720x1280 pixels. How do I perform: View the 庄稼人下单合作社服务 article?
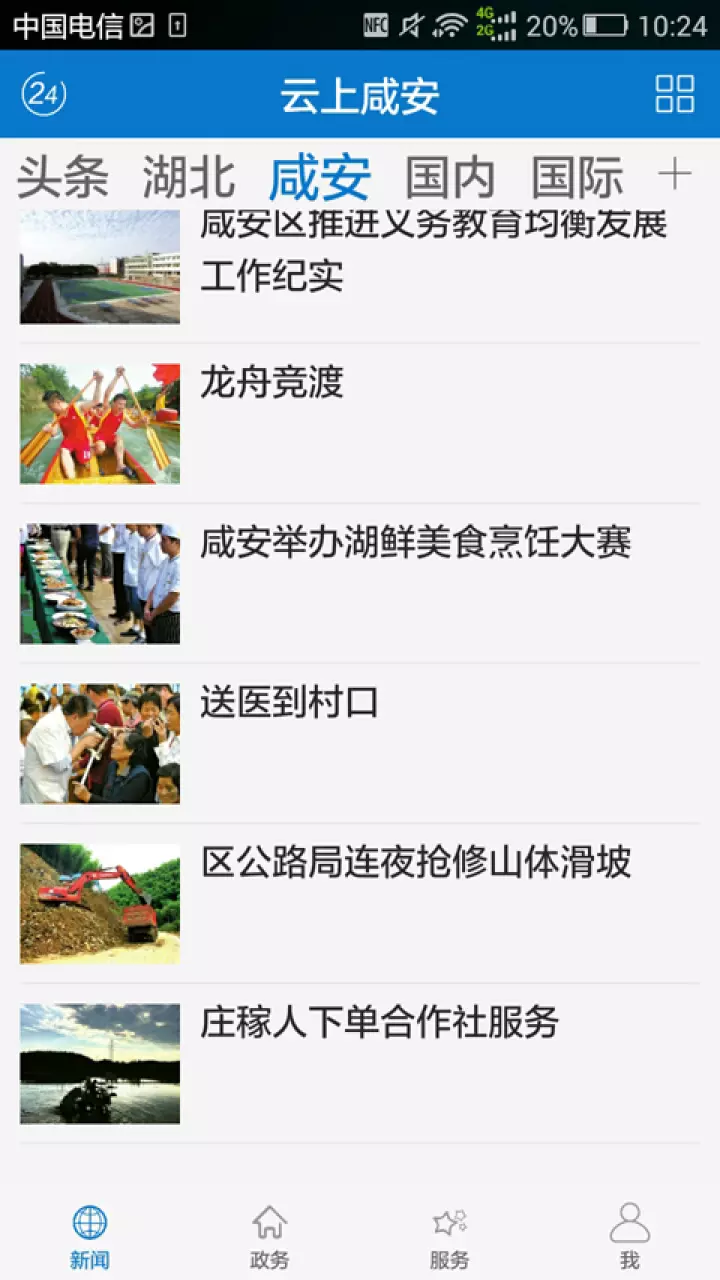coord(360,1063)
